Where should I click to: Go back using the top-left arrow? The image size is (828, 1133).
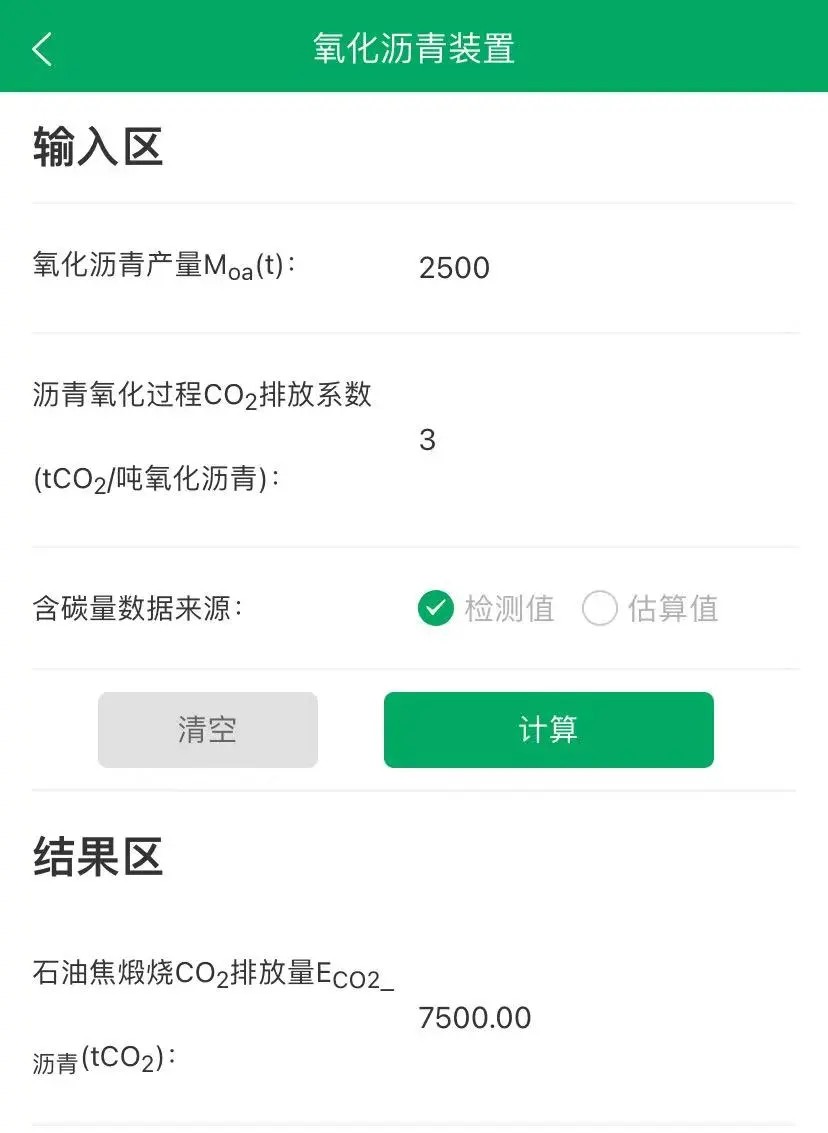coord(42,48)
